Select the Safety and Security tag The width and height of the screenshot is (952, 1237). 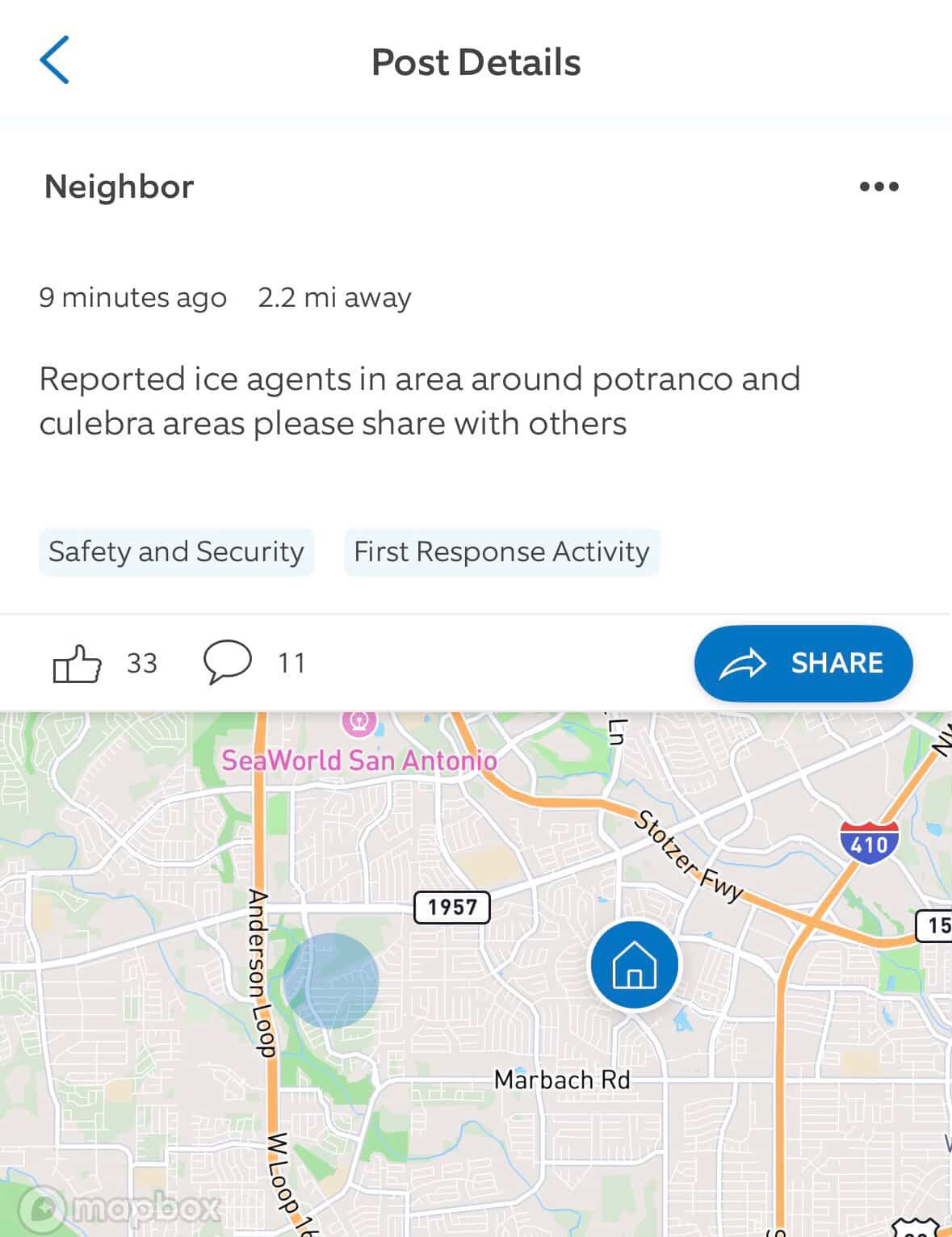(x=176, y=552)
